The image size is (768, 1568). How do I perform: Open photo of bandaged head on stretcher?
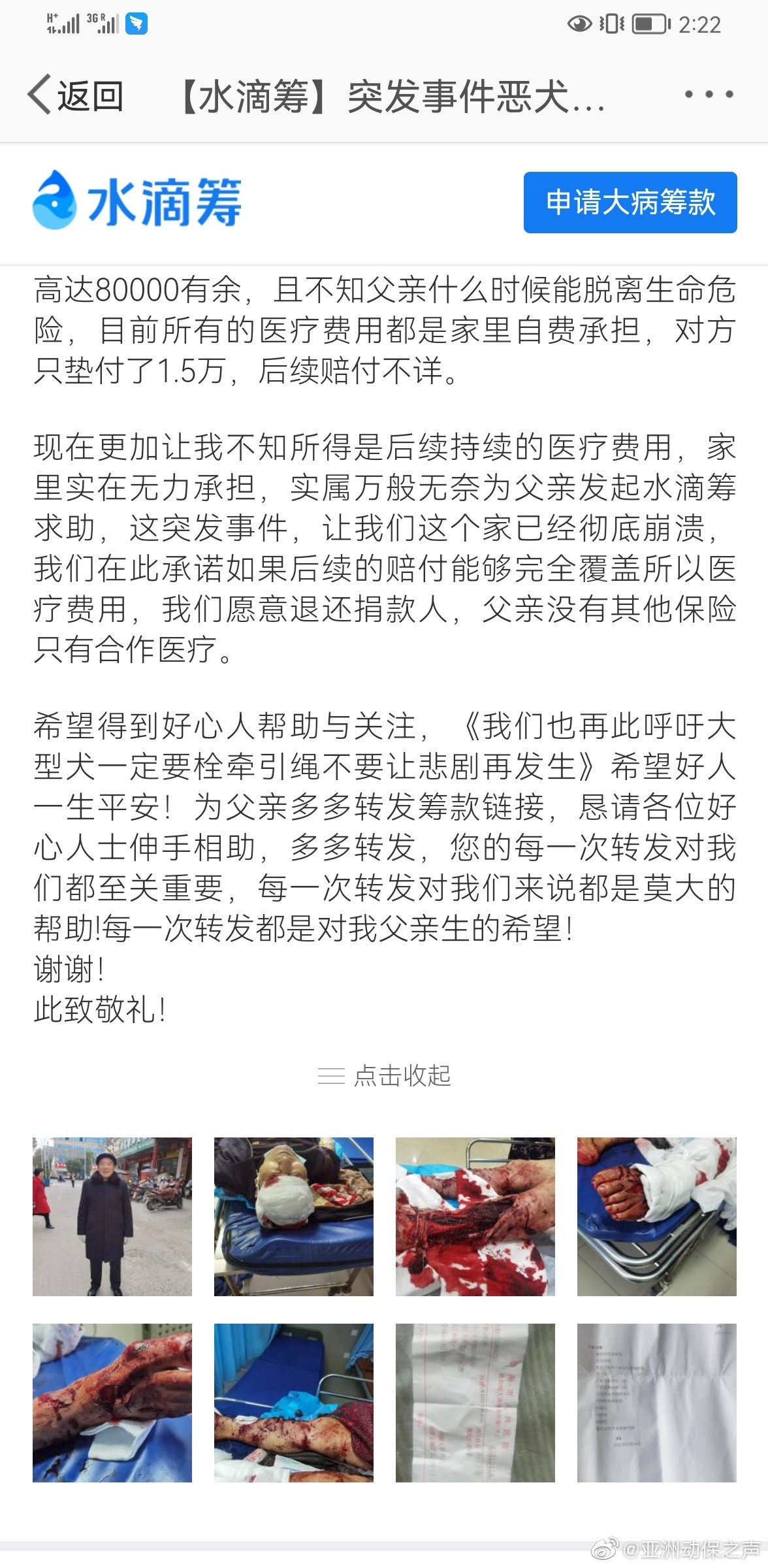coord(294,1217)
